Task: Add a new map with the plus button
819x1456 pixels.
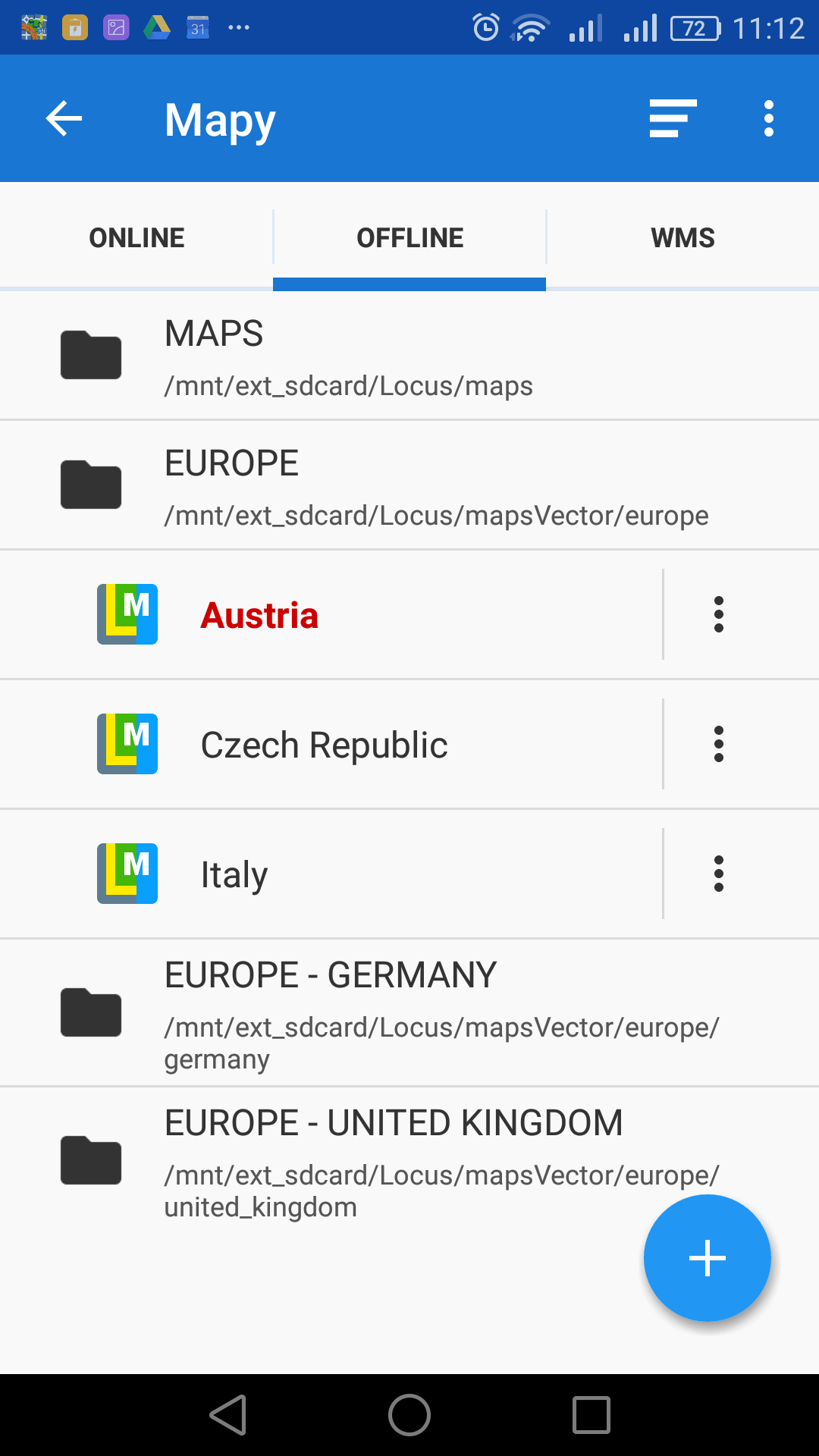Action: 707,1258
